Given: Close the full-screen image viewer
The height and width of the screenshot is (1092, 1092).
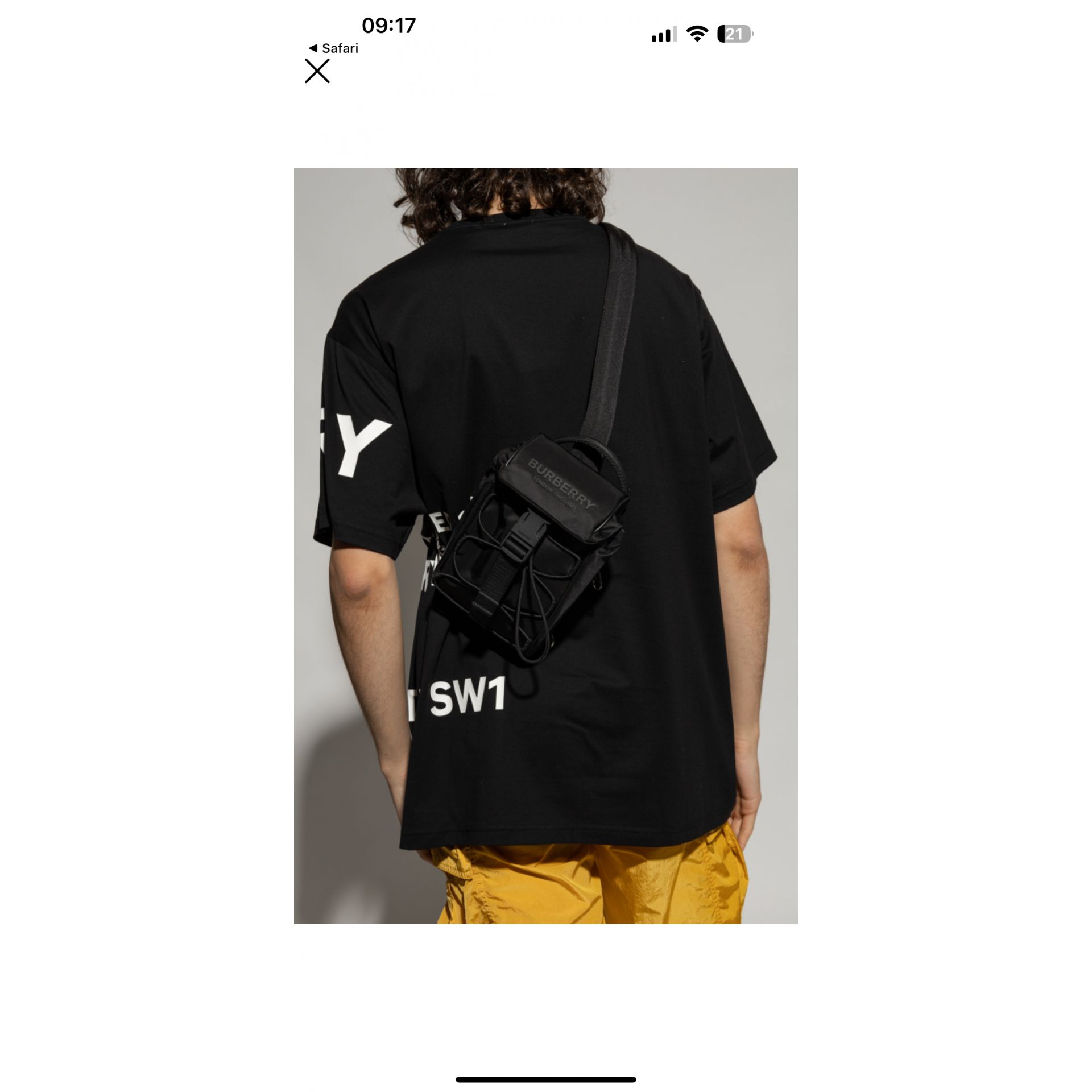Looking at the screenshot, I should (x=317, y=72).
